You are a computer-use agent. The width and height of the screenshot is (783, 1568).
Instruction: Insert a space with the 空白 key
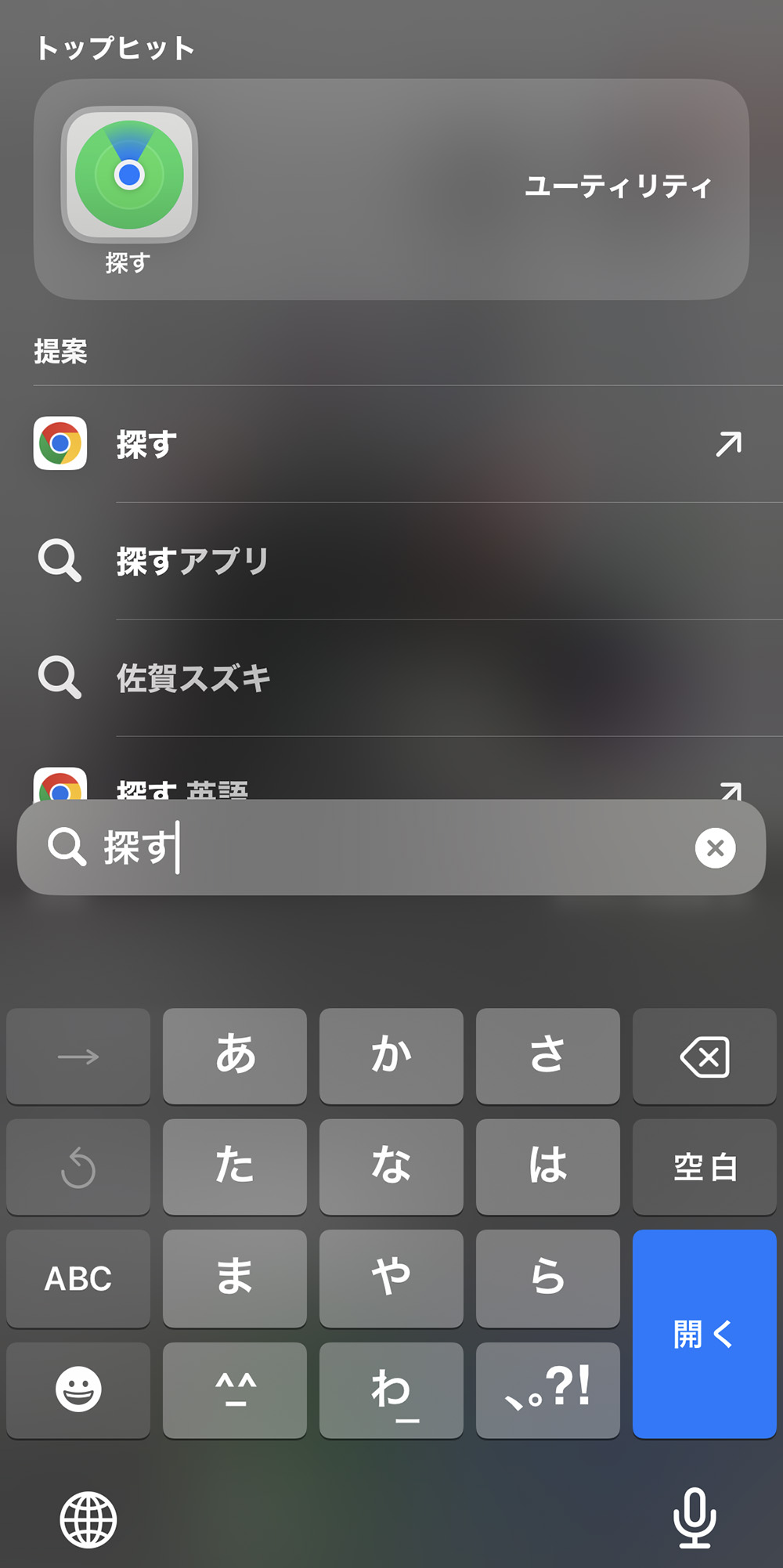(x=704, y=1167)
